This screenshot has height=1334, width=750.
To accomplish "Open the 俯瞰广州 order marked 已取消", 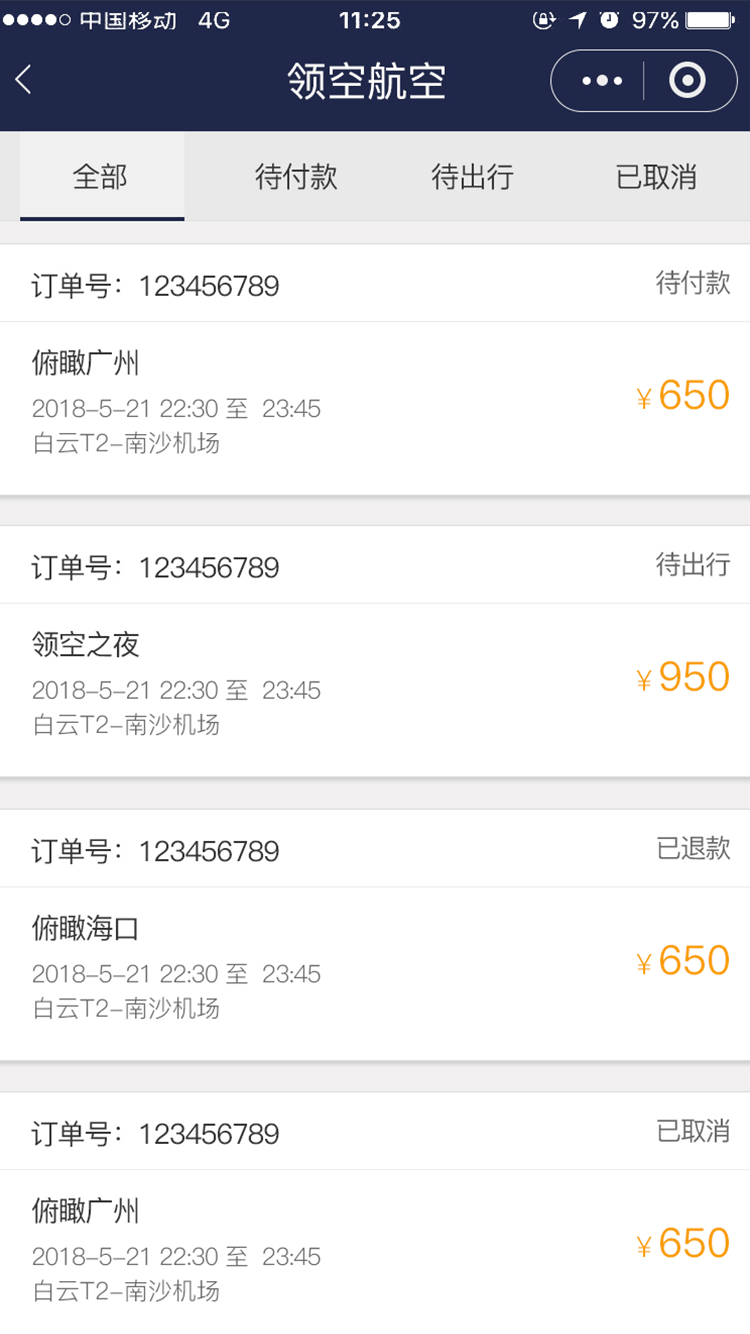I will tap(375, 1248).
